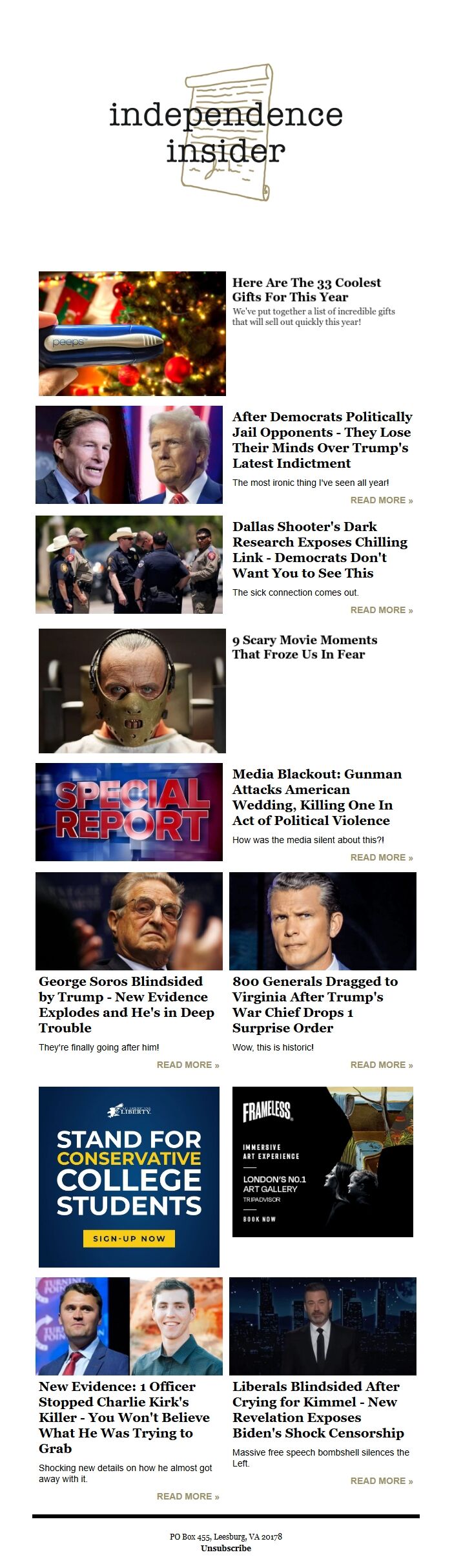Open the 33 Coolest Gifts article
The image size is (452, 1568).
[306, 290]
